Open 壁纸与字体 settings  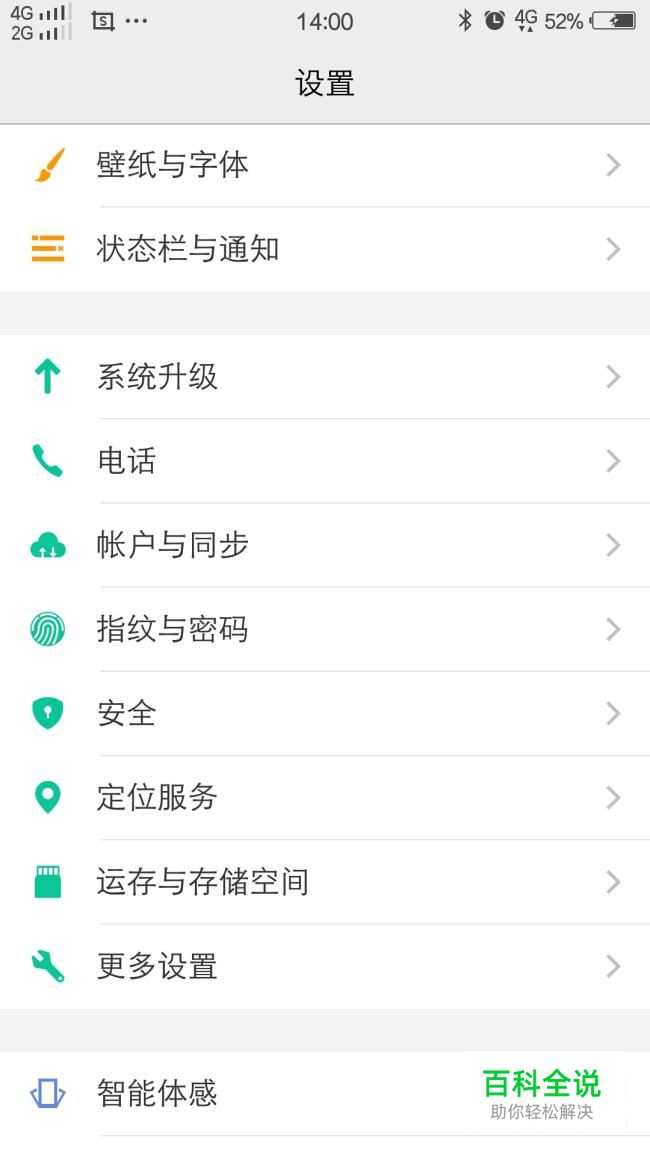(x=325, y=166)
